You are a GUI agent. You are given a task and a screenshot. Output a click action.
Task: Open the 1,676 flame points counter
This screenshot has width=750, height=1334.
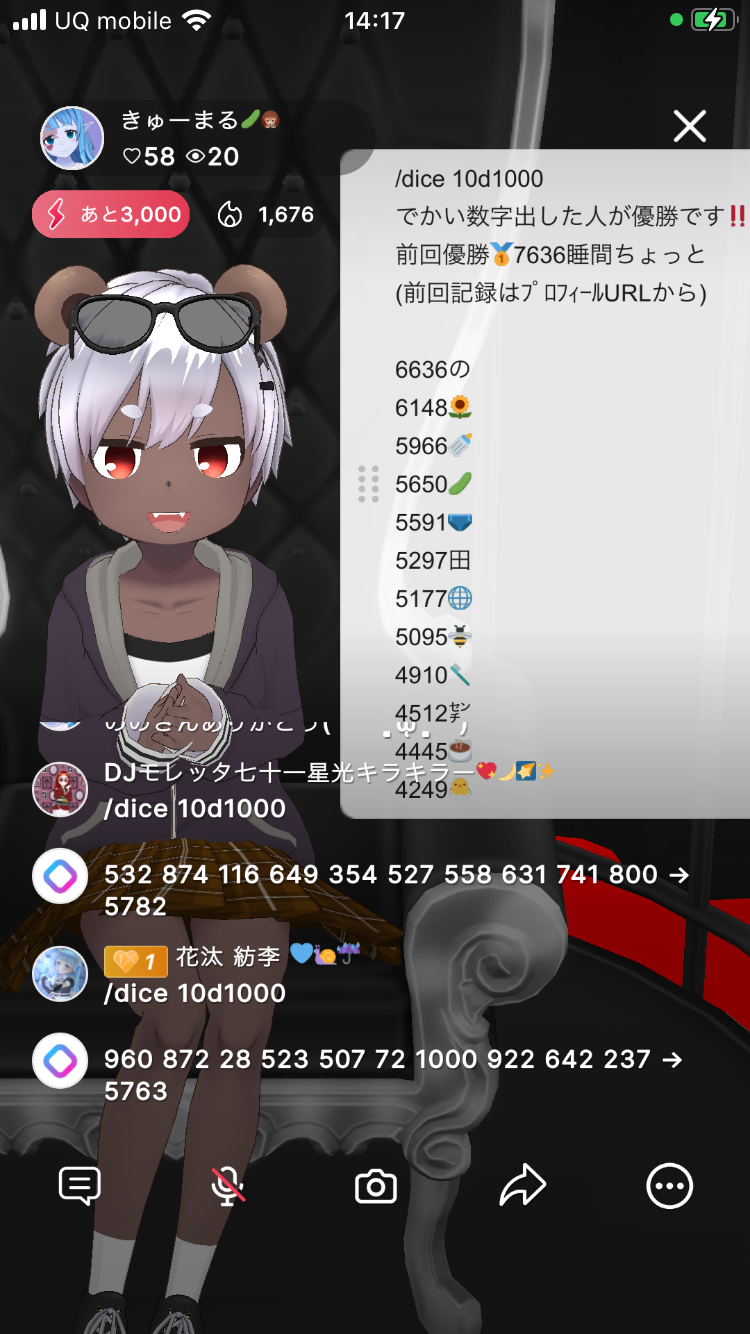click(266, 214)
